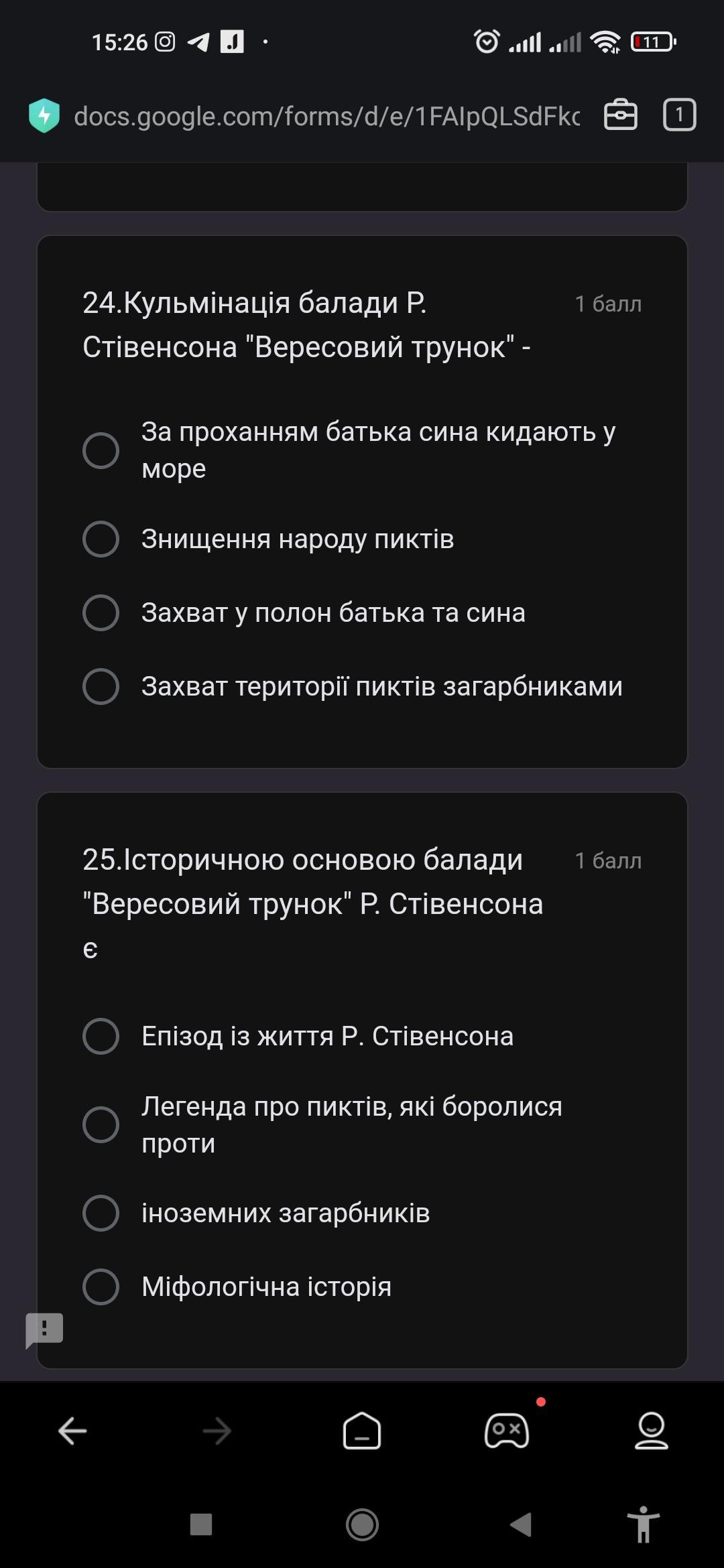Tap the system recent apps square
The image size is (724, 1568).
pos(201,1524)
